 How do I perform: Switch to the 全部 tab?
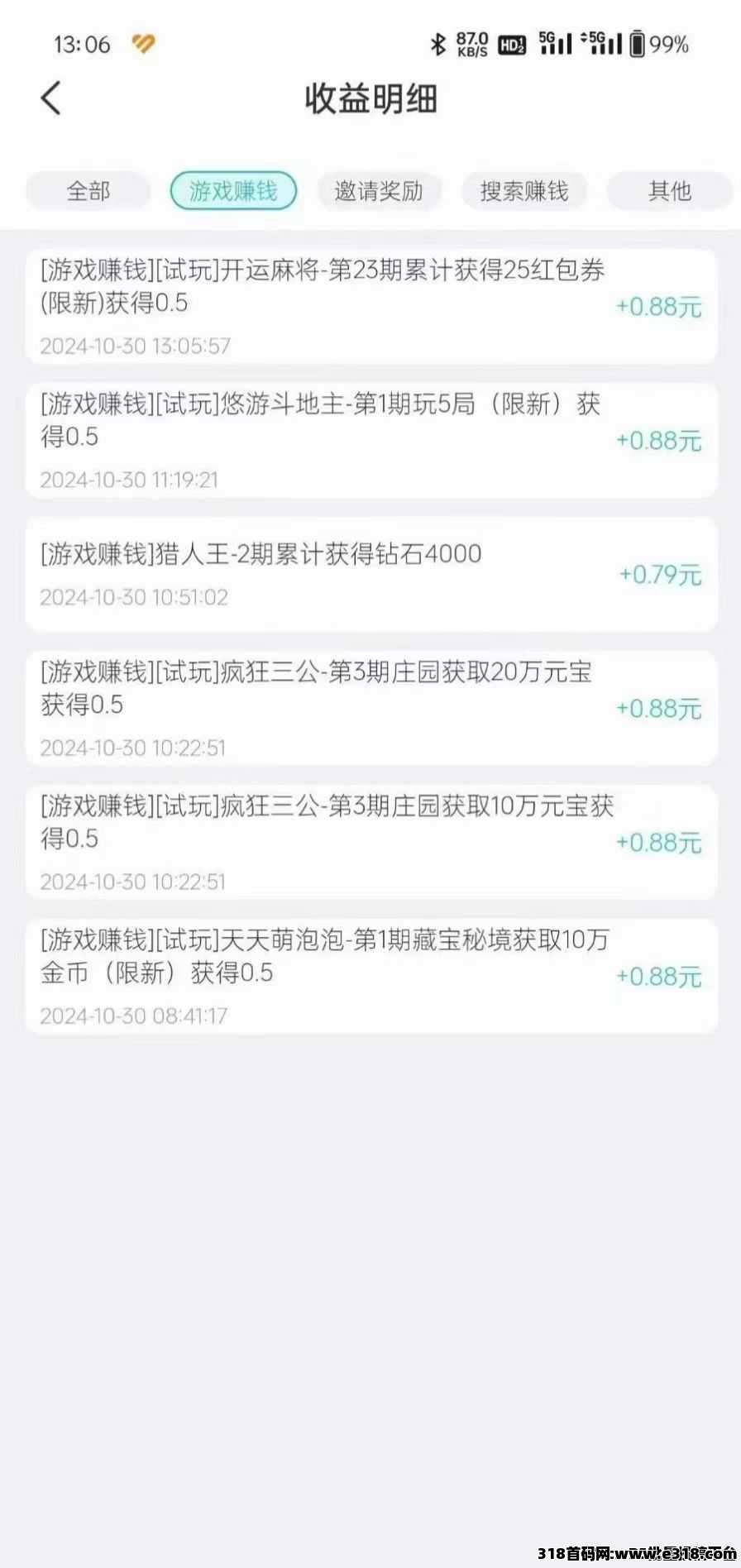point(88,191)
